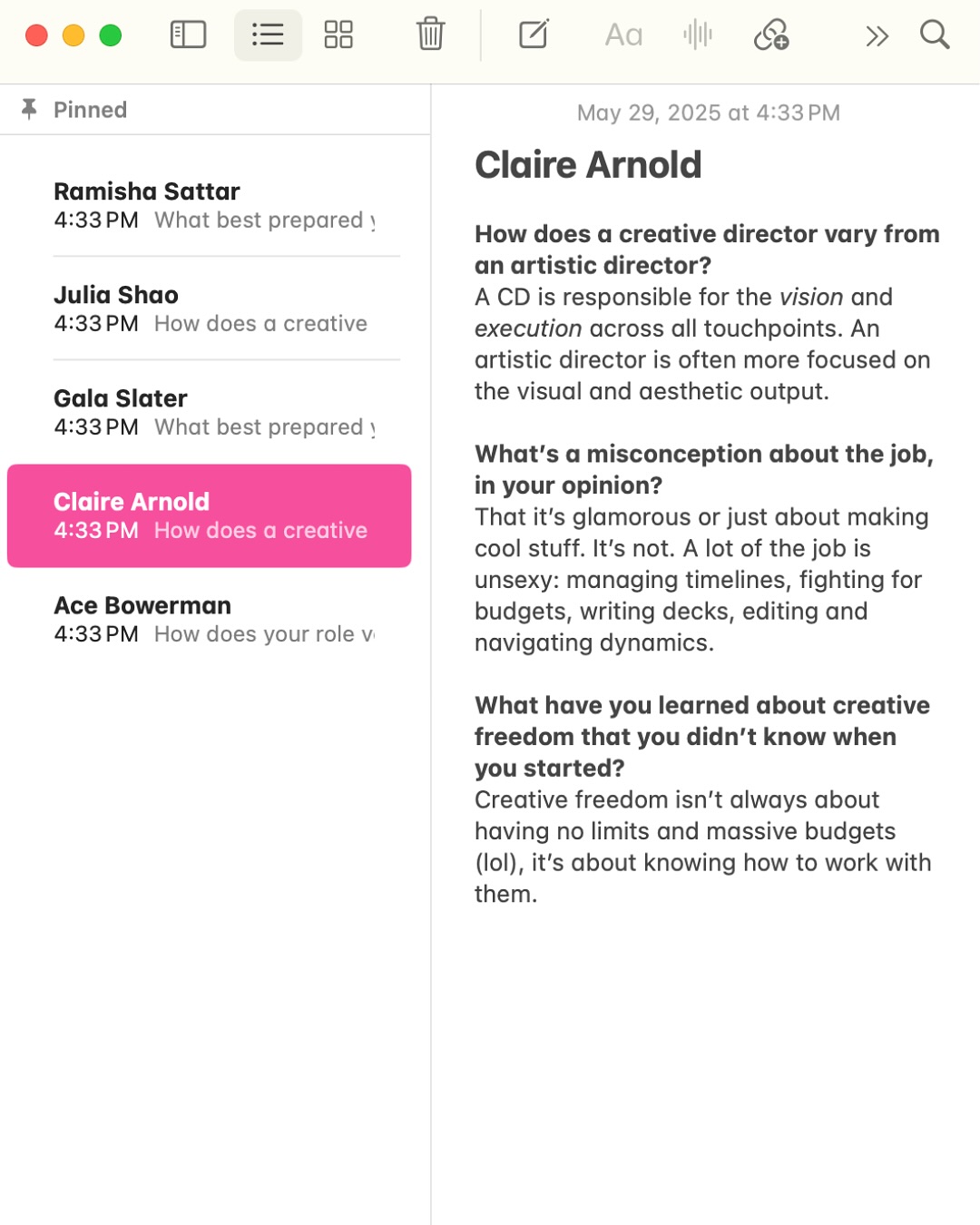Image resolution: width=980 pixels, height=1225 pixels.
Task: Open the Julia Shao note
Action: (214, 309)
